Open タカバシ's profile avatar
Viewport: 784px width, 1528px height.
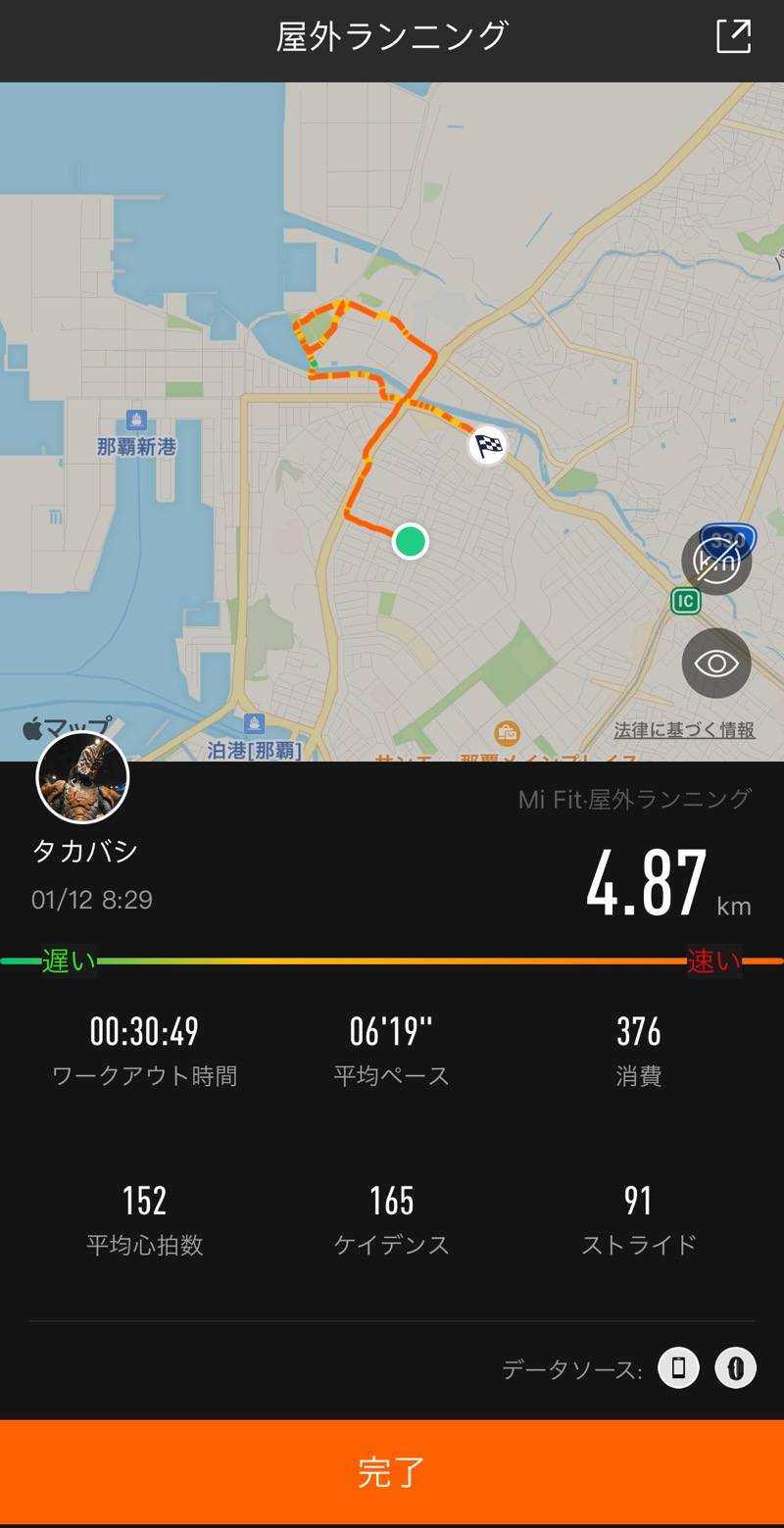[82, 778]
